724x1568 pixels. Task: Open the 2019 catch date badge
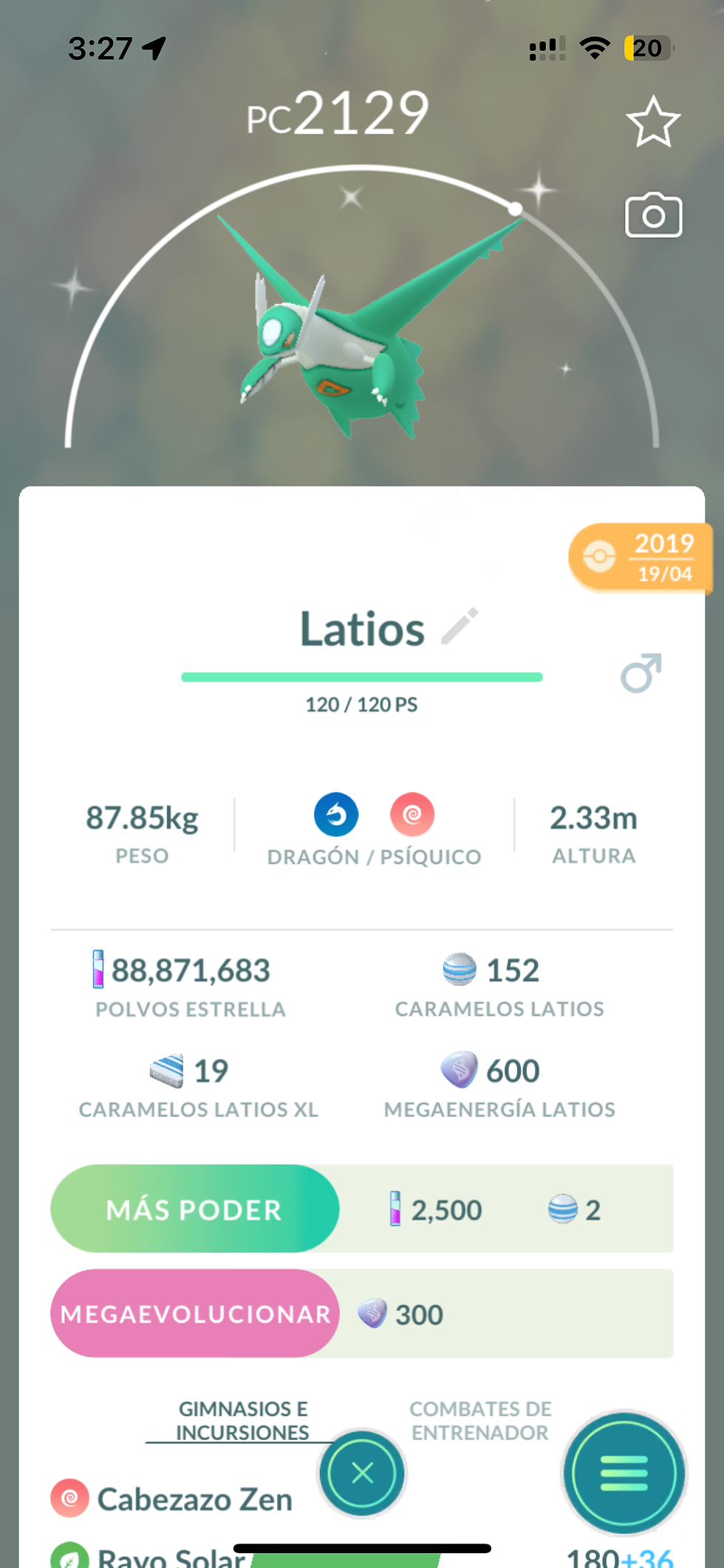coord(641,557)
